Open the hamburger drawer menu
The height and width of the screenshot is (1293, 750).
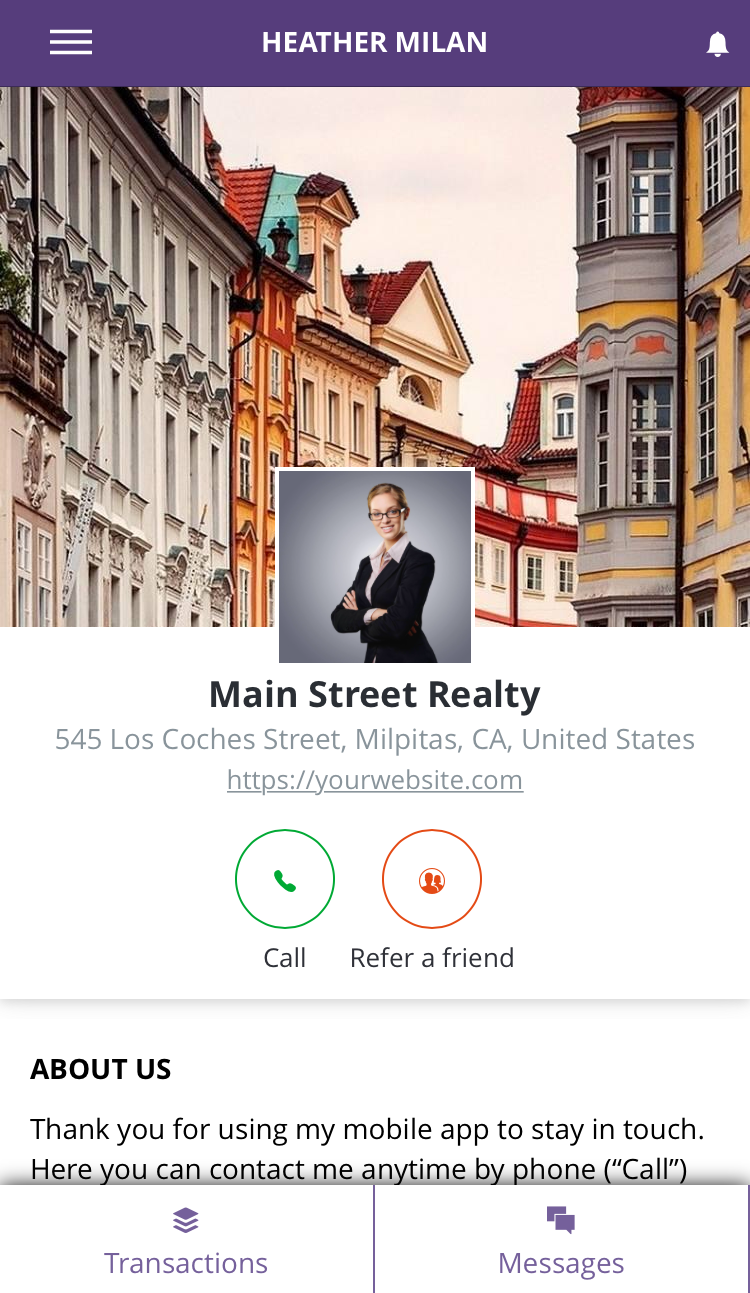pyautogui.click(x=71, y=42)
